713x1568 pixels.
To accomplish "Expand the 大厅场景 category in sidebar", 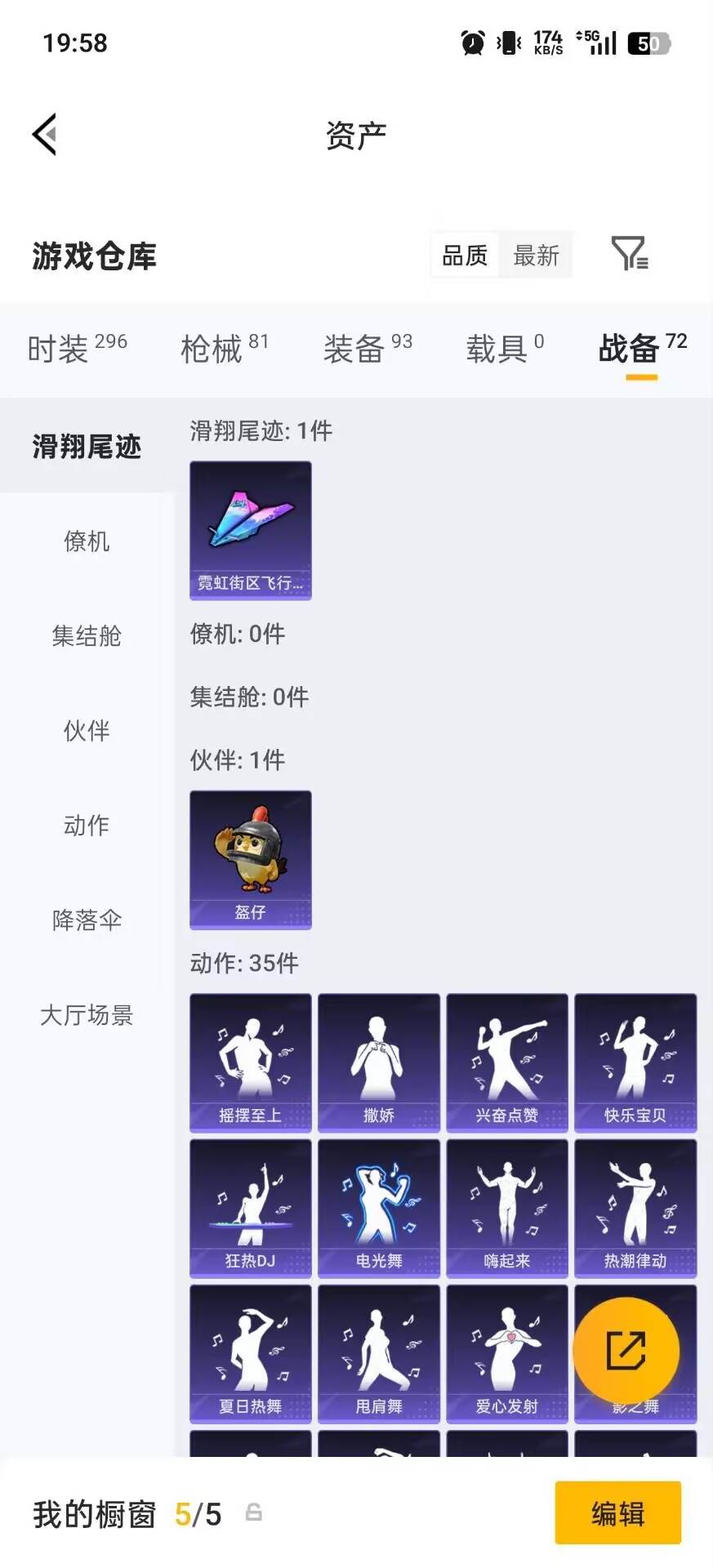I will tap(87, 1015).
